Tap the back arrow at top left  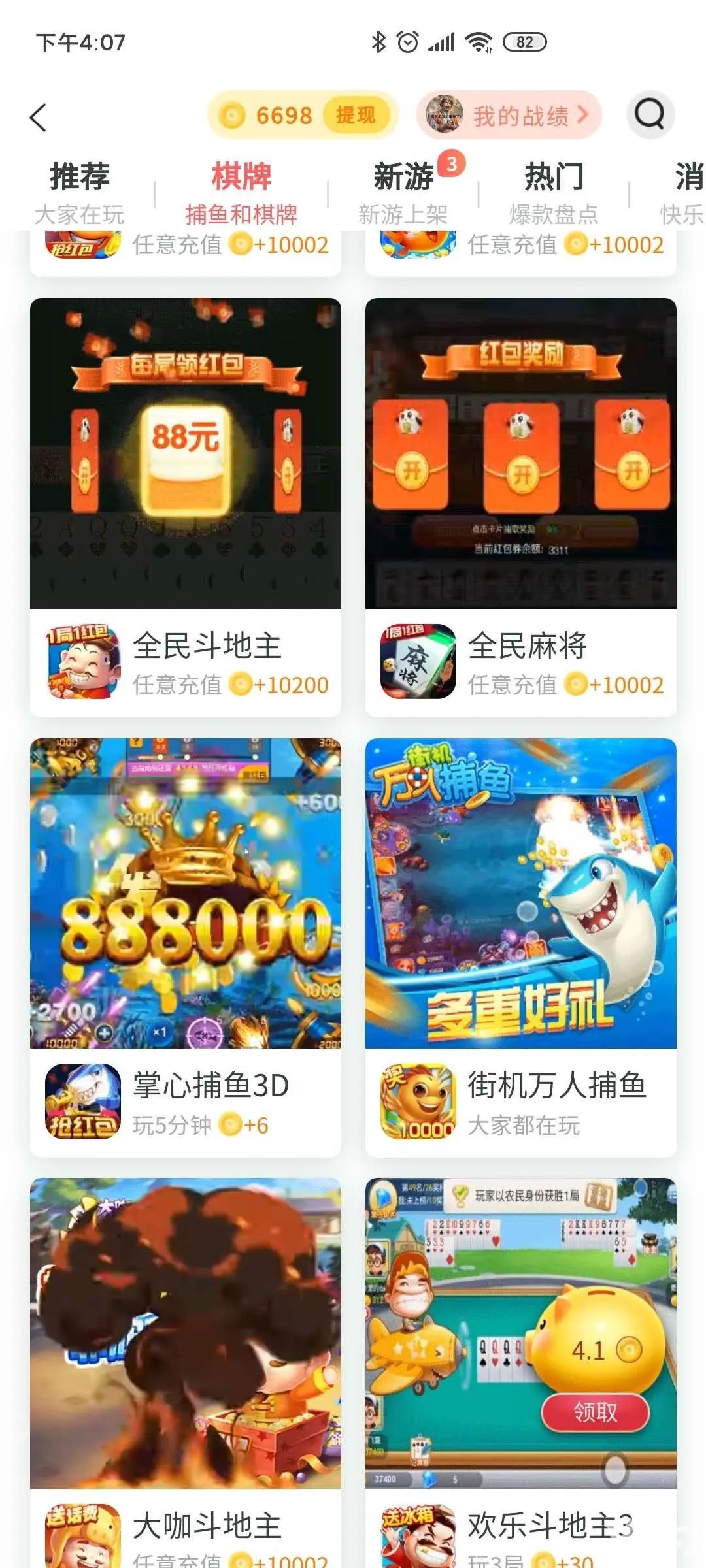pos(37,118)
